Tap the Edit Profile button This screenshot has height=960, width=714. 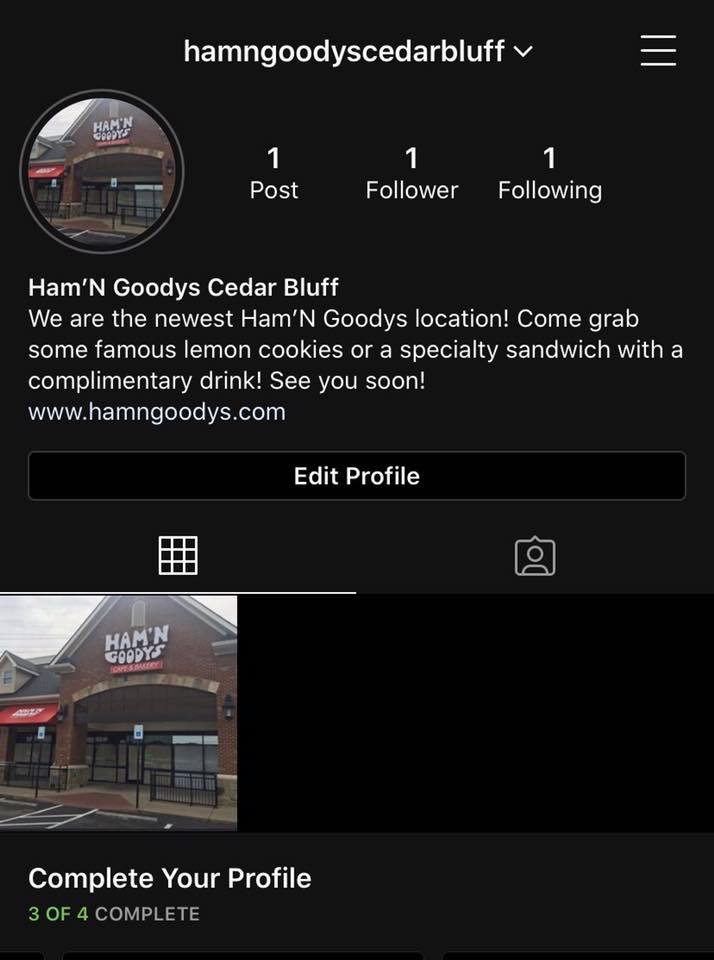(357, 476)
